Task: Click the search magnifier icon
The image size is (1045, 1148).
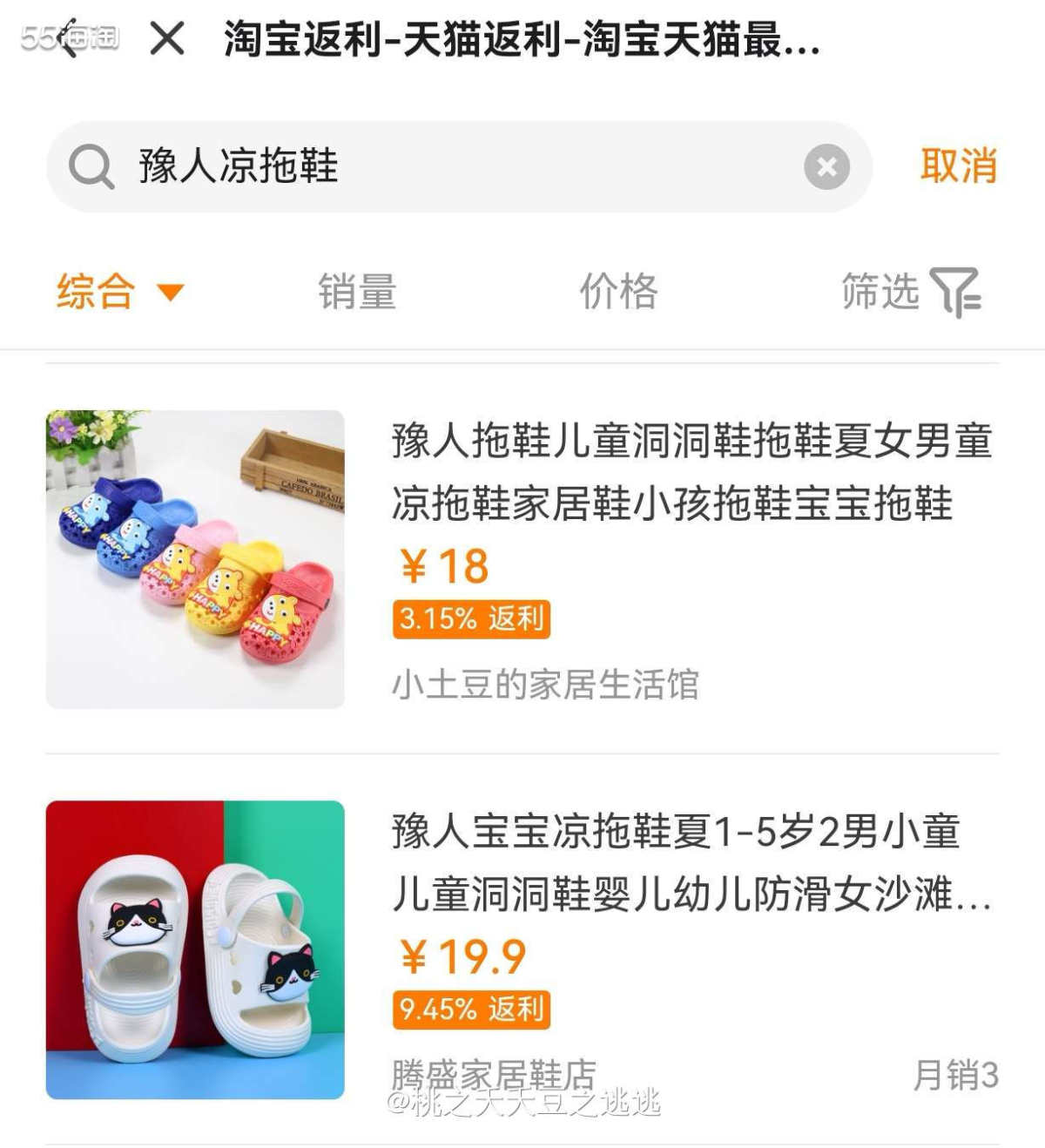Action: (x=90, y=165)
